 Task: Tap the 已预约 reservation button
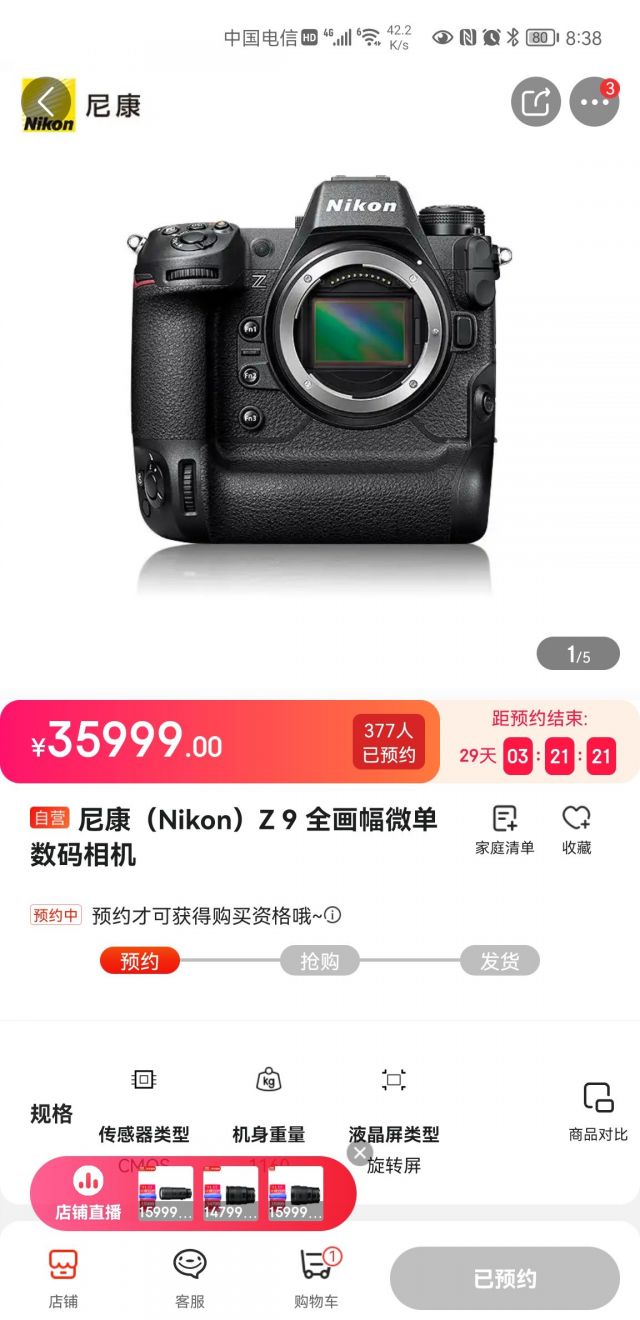(505, 1278)
